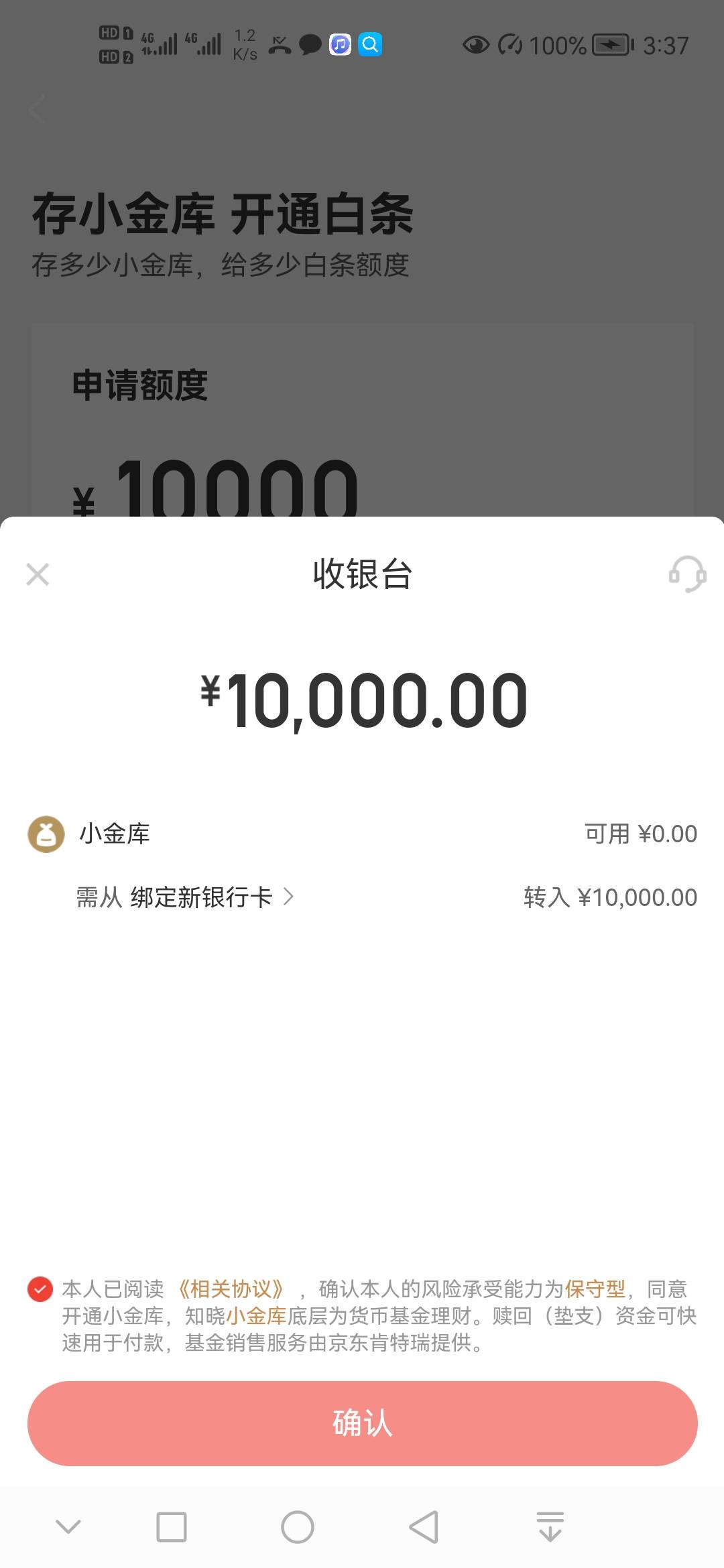The height and width of the screenshot is (1568, 724).
Task: Go to the system home screen
Action: [298, 1527]
